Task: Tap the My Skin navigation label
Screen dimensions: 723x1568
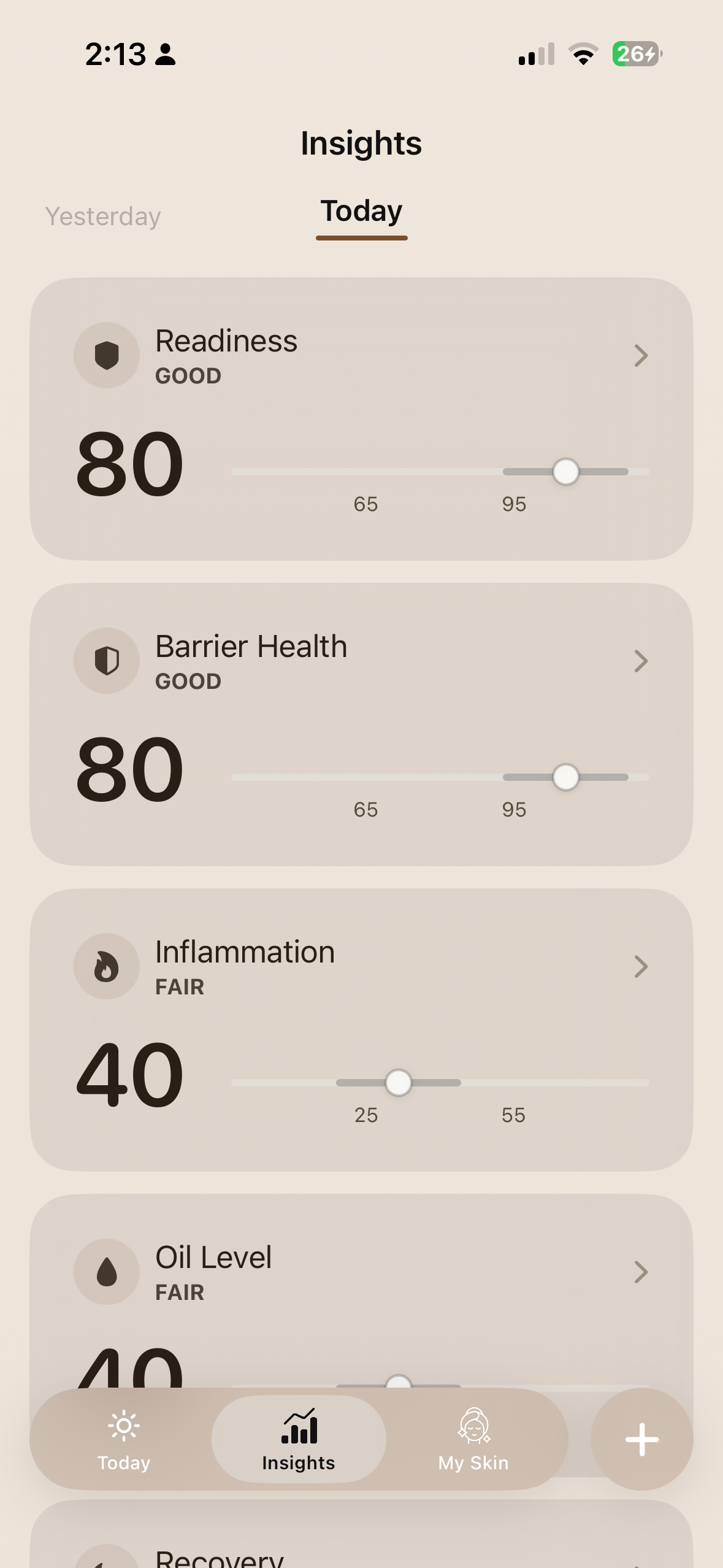Action: [x=473, y=1462]
